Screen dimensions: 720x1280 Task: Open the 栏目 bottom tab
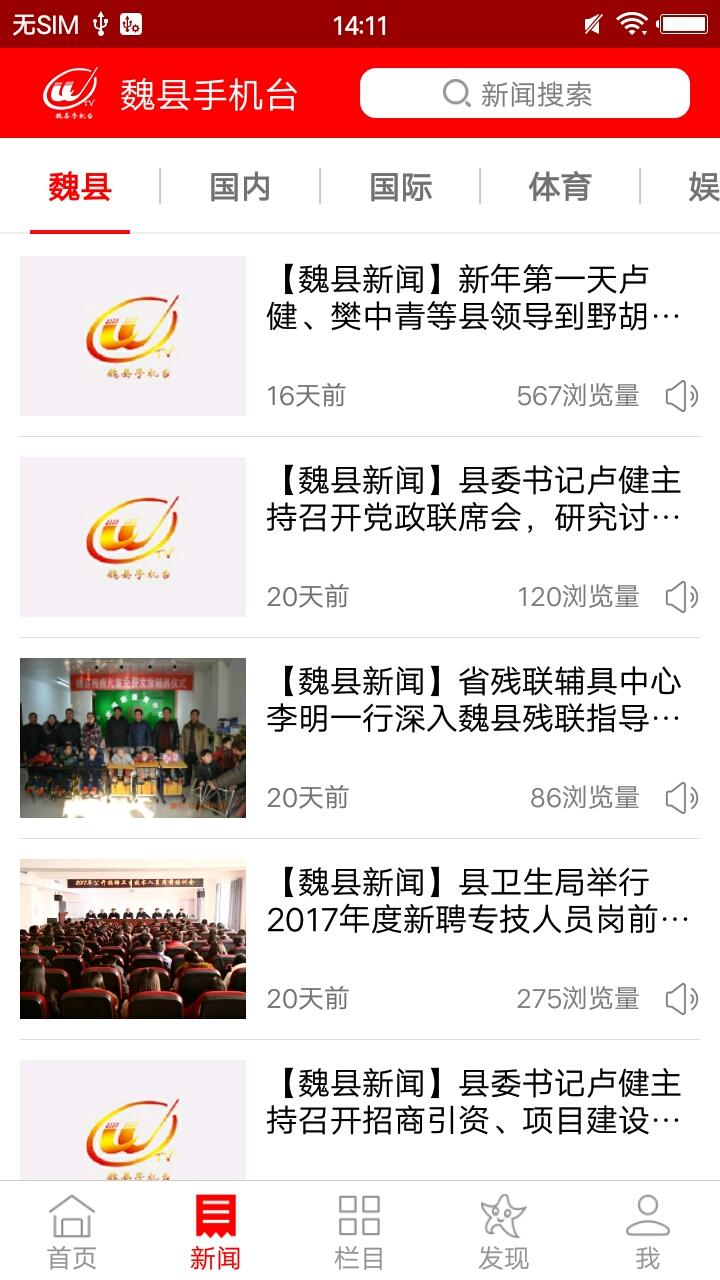pos(359,1231)
